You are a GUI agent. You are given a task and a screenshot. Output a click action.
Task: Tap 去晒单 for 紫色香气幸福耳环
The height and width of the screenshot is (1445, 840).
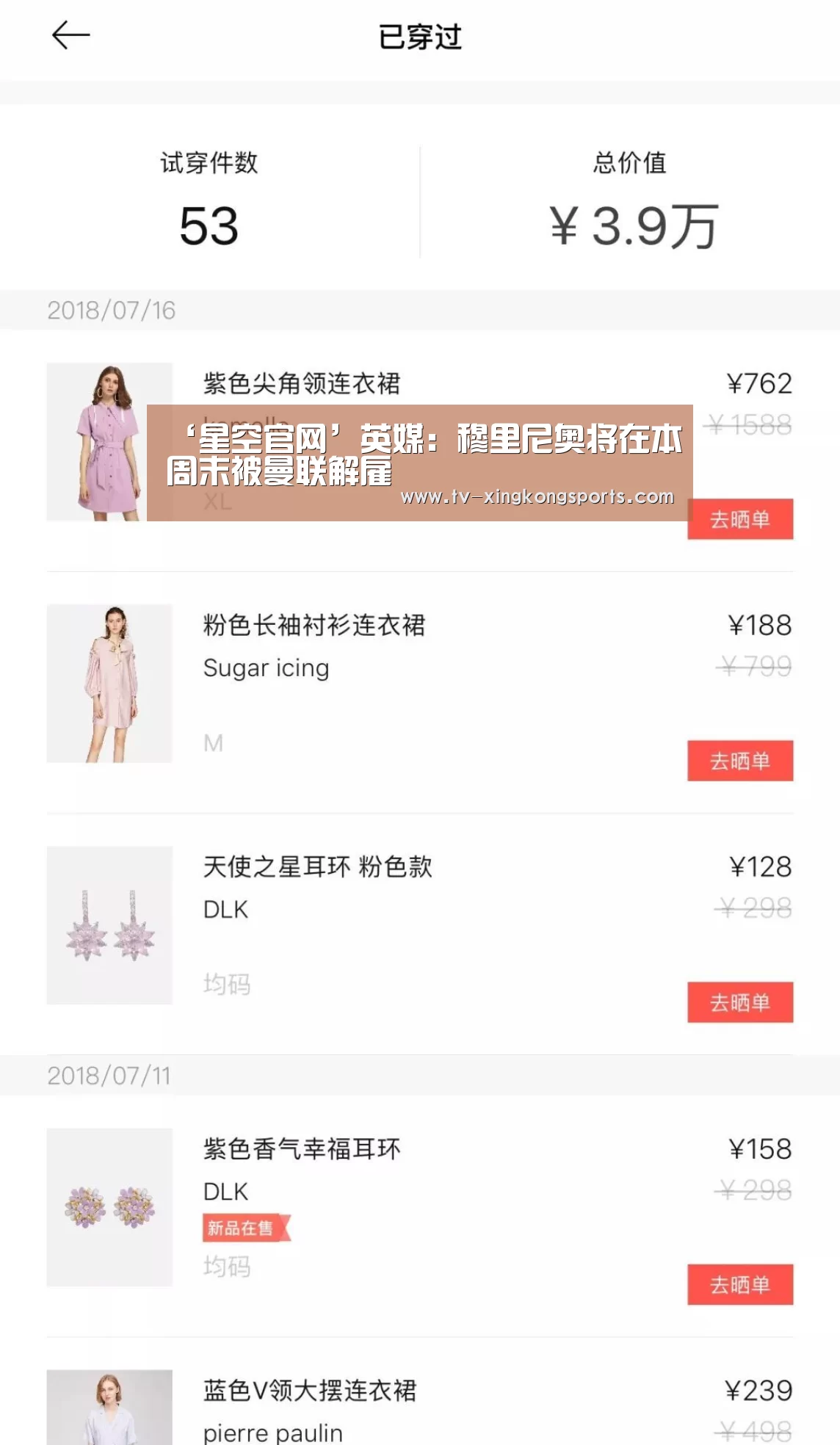point(740,1284)
